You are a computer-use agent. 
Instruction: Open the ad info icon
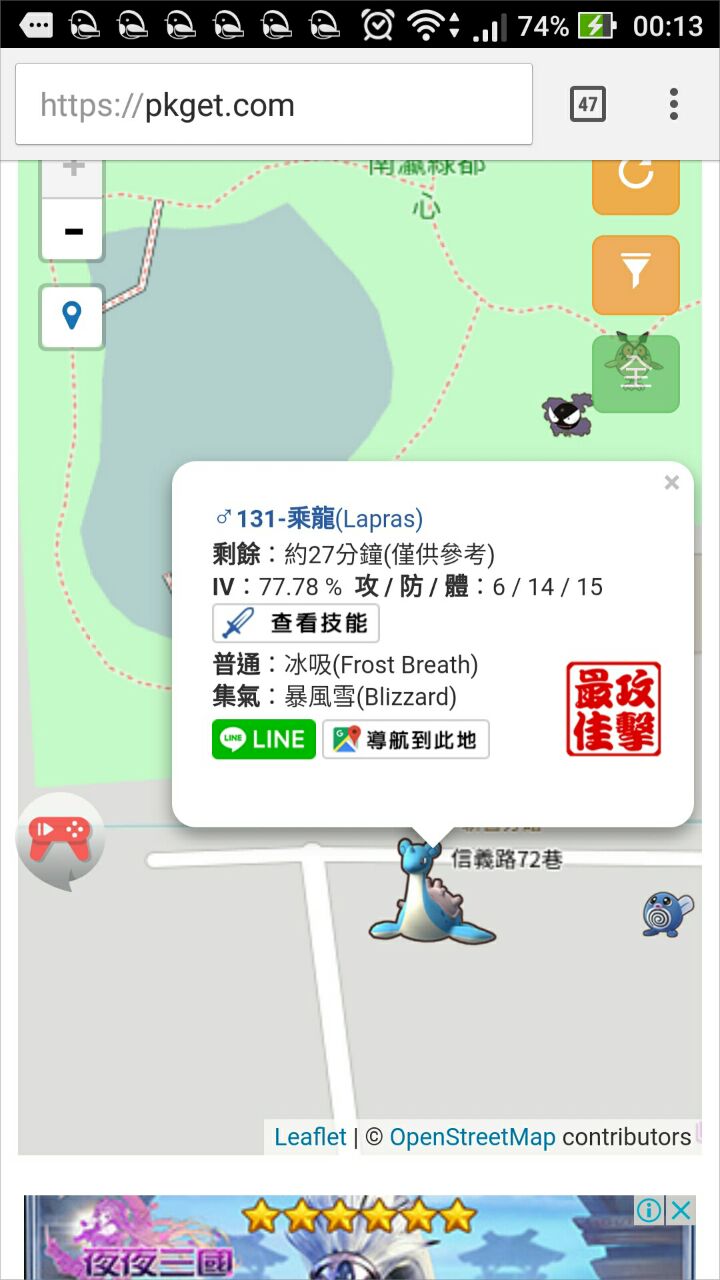[x=649, y=1210]
